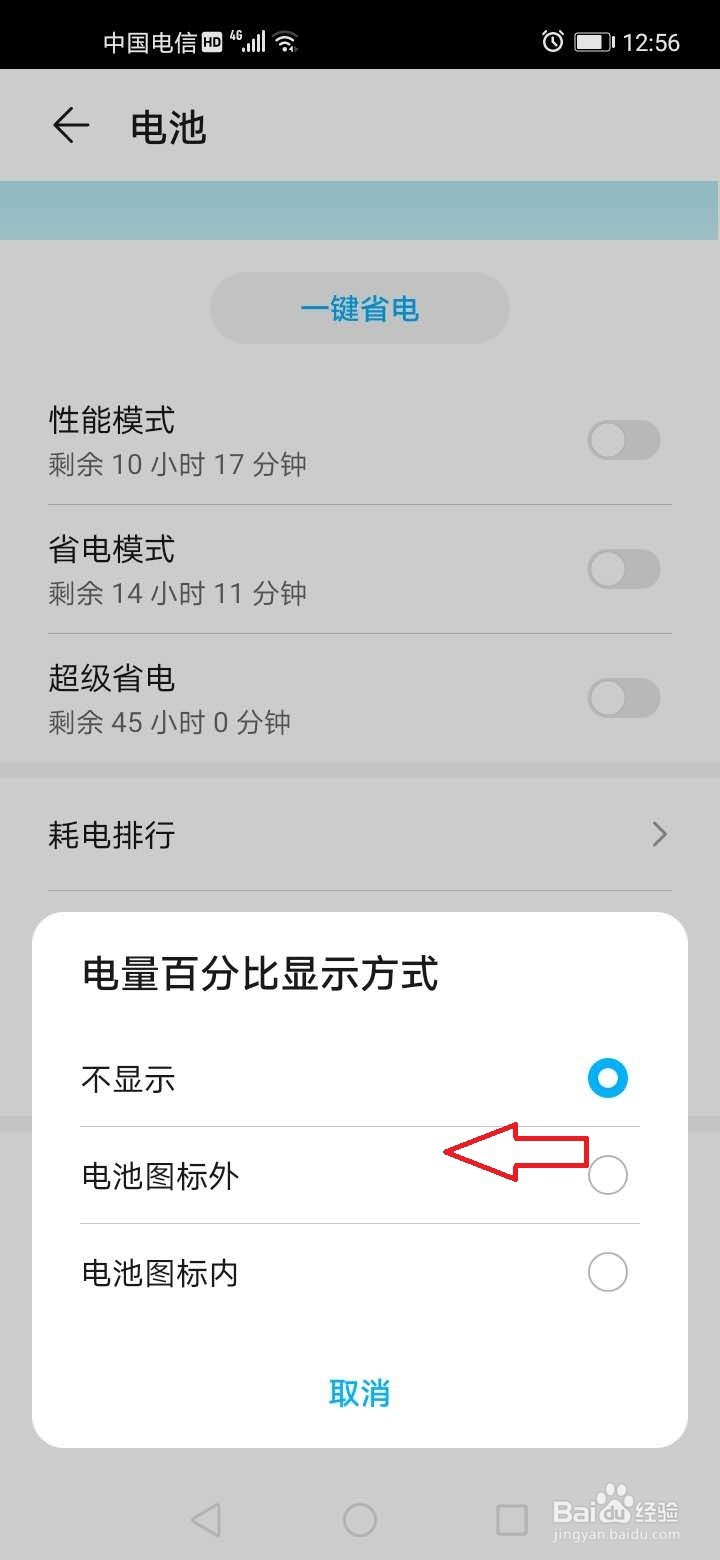Expand 耗电排行 via its chevron

(x=658, y=834)
